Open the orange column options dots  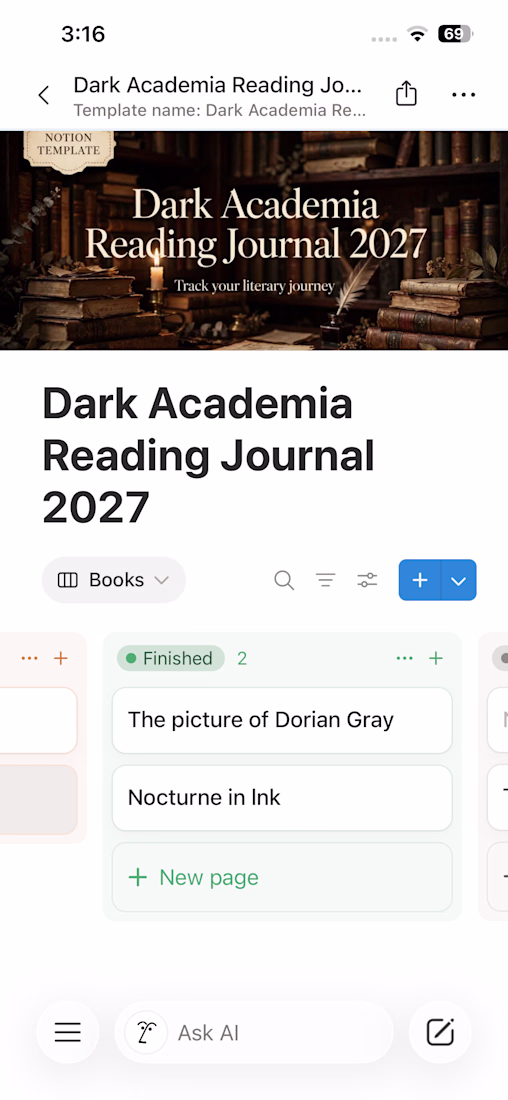click(x=29, y=658)
